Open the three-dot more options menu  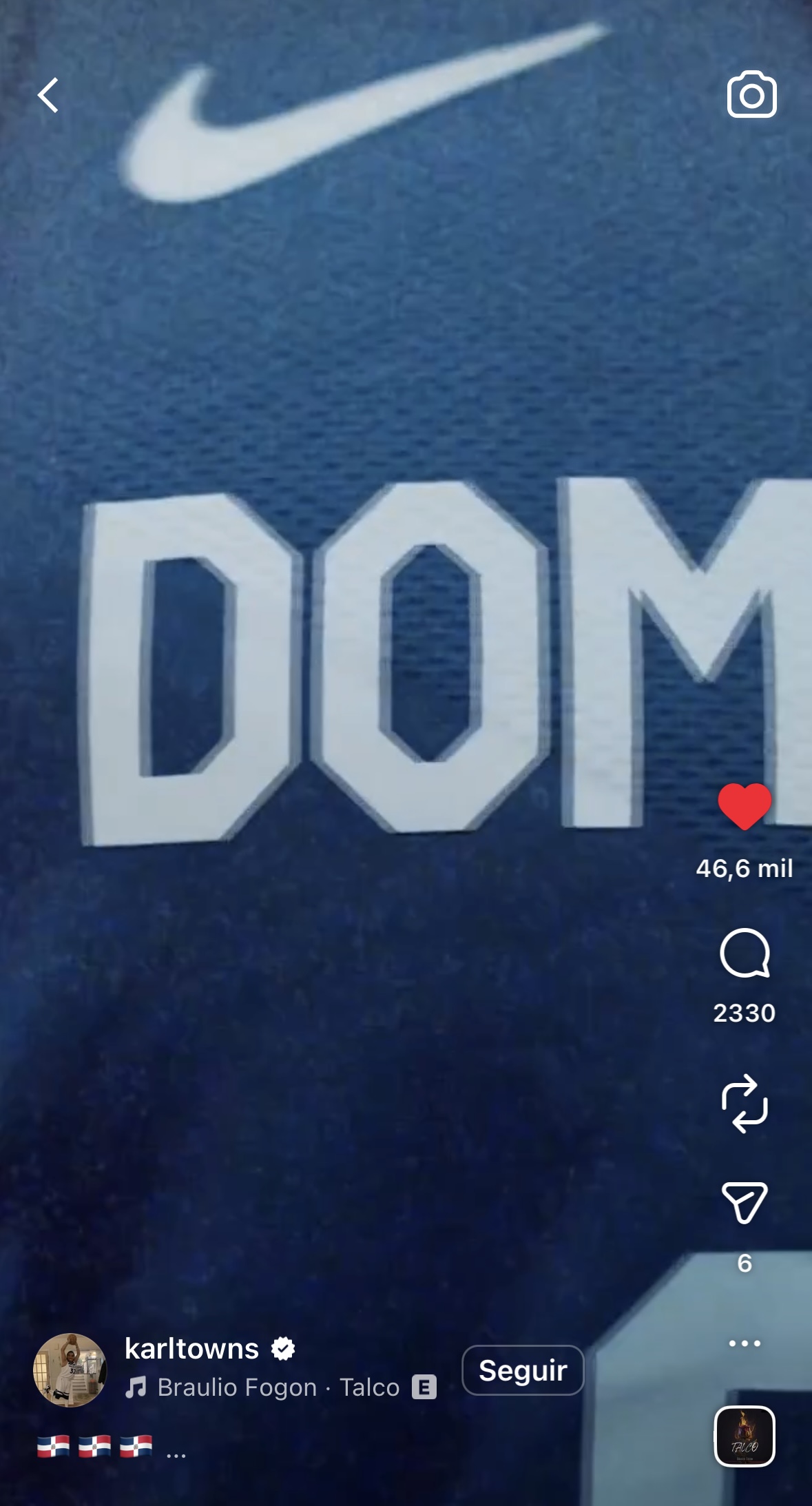pos(745,1343)
